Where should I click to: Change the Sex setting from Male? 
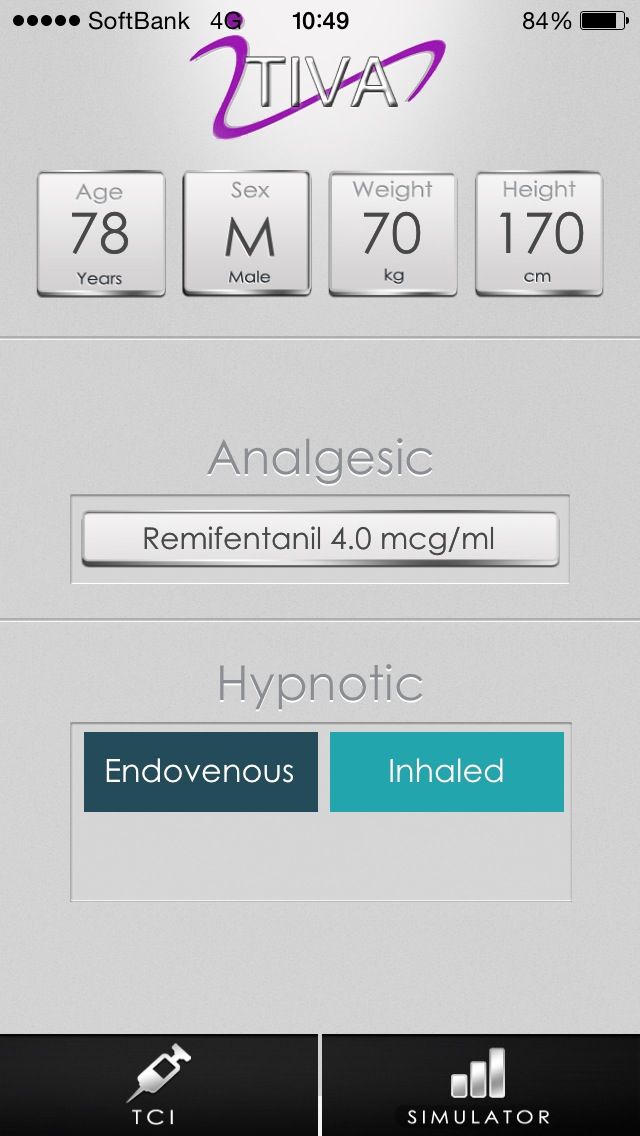click(247, 233)
